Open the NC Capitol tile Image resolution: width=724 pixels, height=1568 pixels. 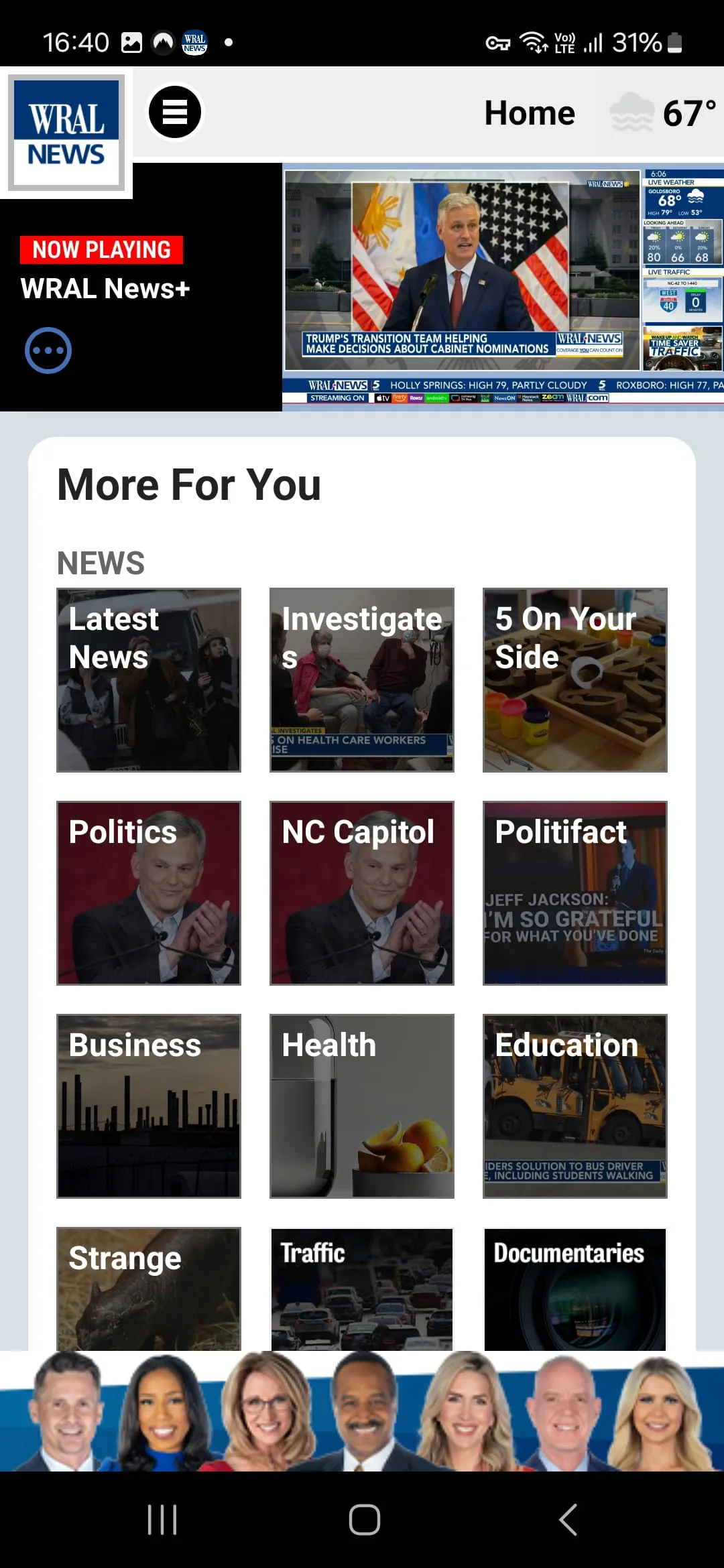(361, 893)
